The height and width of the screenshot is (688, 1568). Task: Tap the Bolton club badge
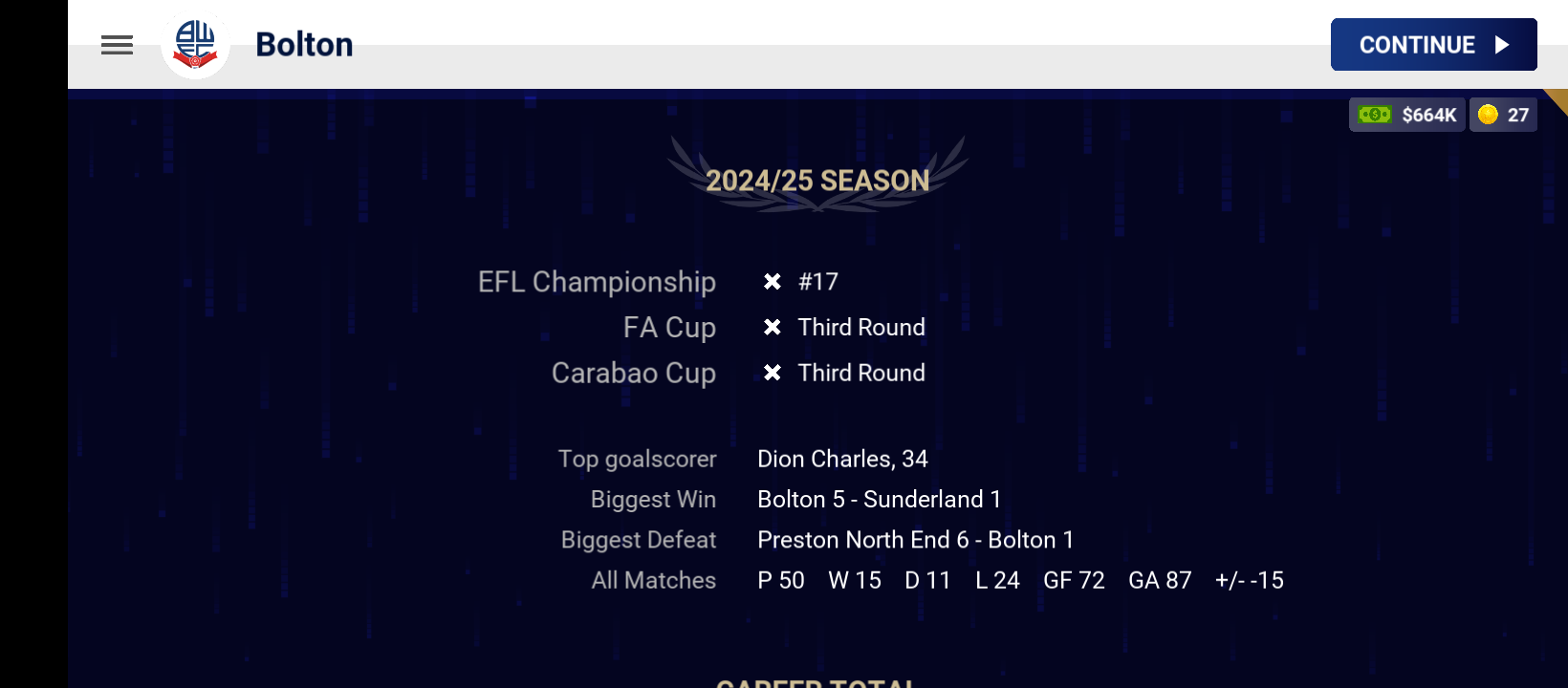pyautogui.click(x=195, y=45)
